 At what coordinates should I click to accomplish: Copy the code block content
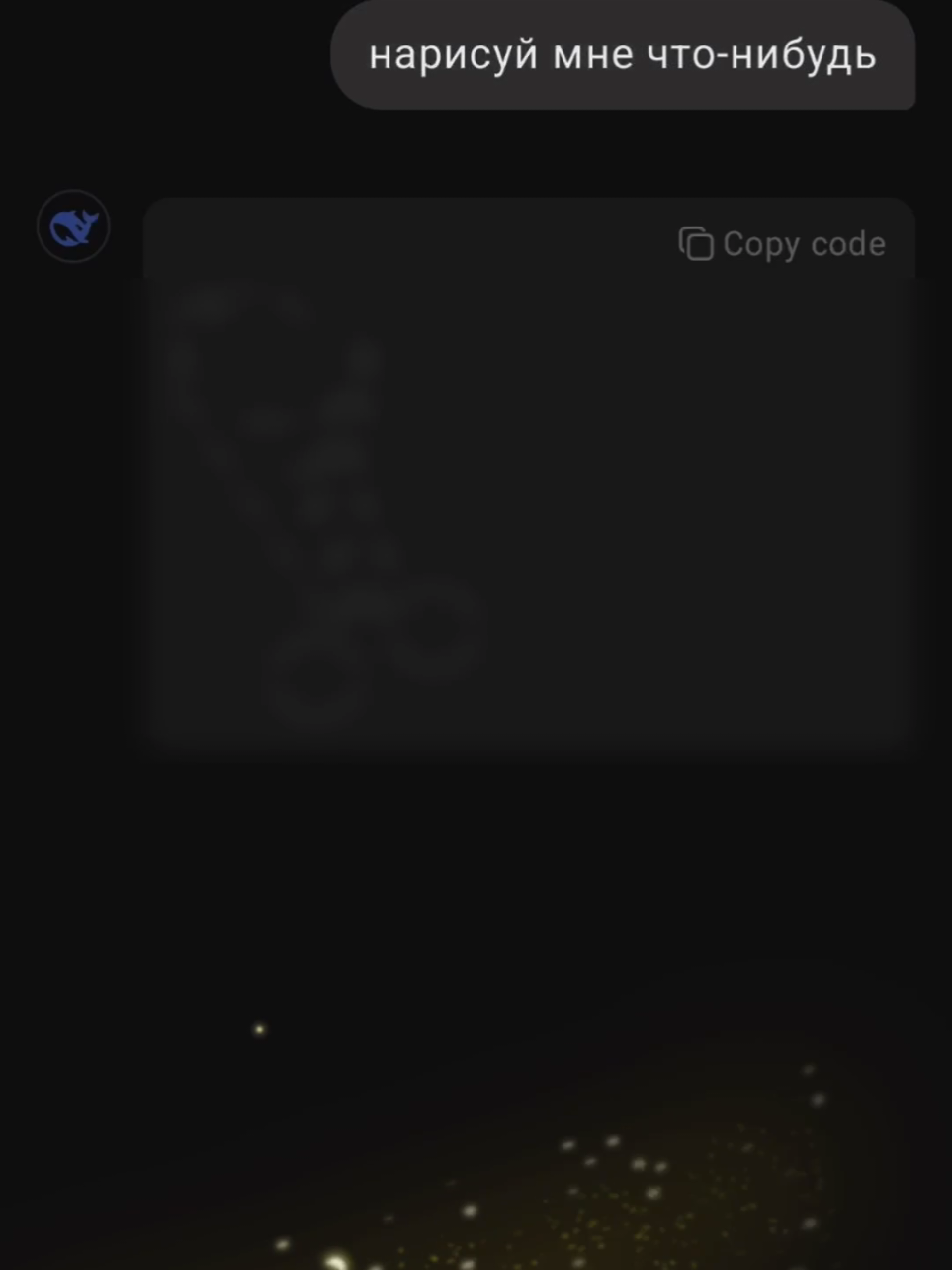click(x=782, y=243)
